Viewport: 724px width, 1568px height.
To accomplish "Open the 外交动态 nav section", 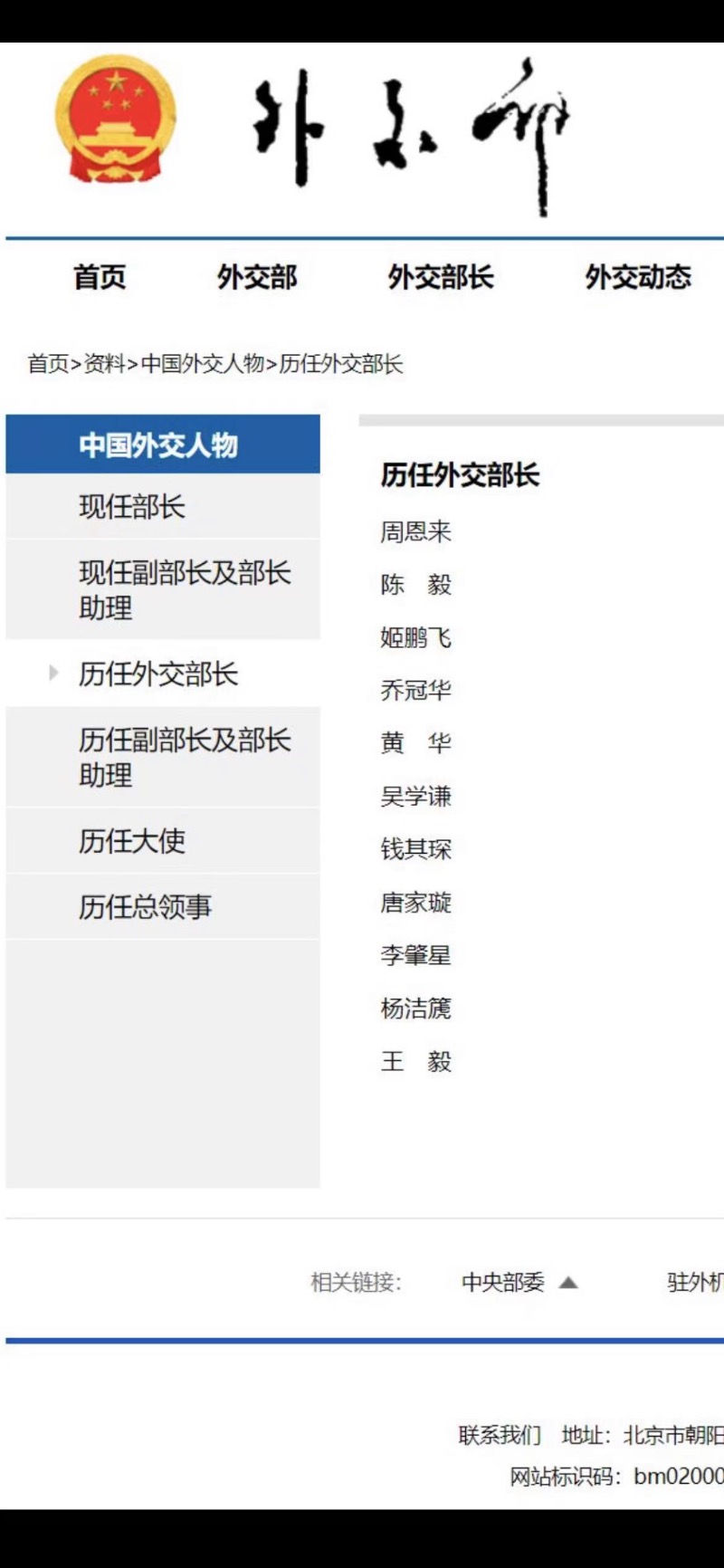I will click(x=638, y=277).
